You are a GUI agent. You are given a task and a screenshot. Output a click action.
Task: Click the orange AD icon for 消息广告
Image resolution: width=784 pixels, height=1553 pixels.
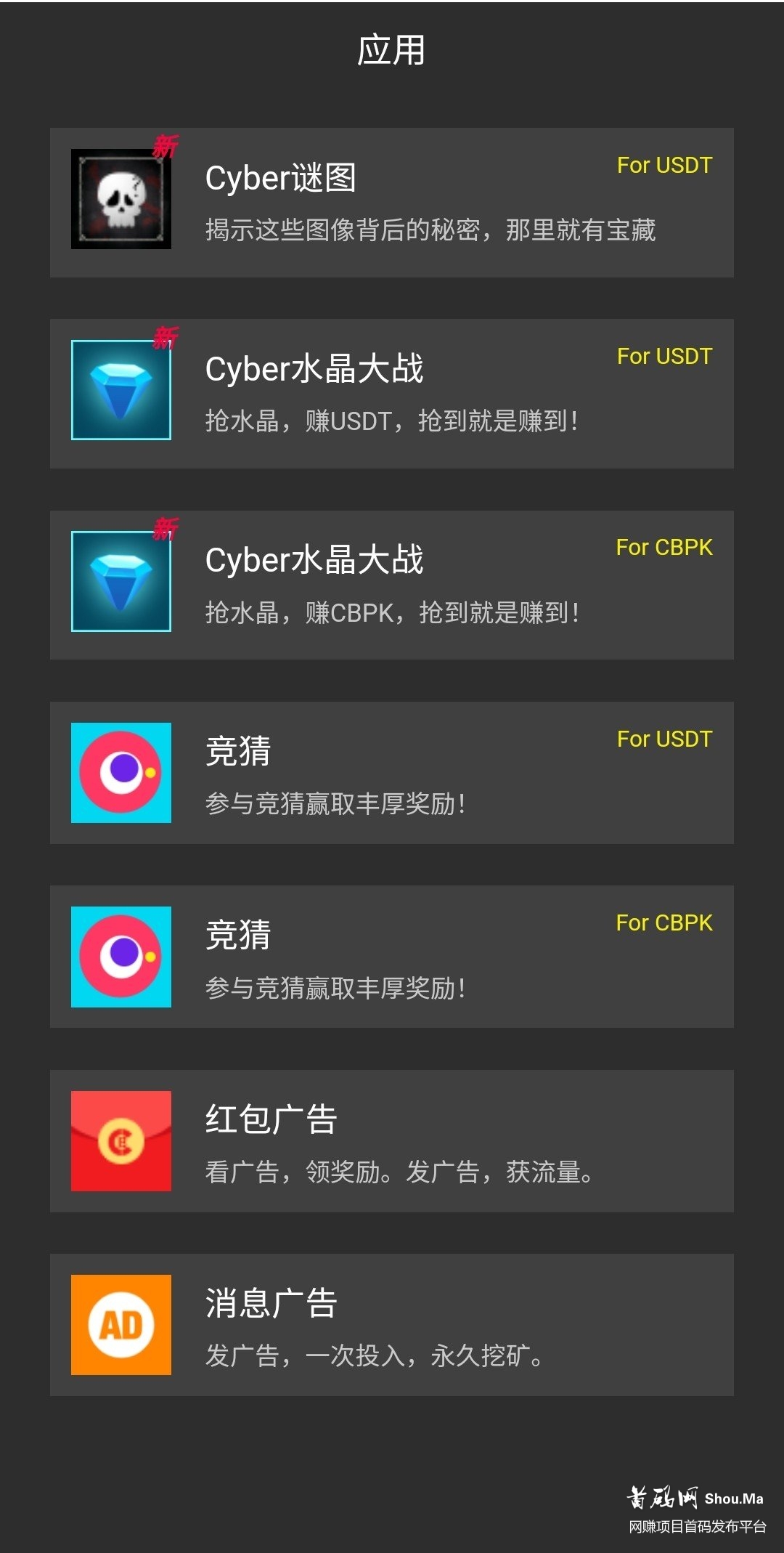[120, 1323]
